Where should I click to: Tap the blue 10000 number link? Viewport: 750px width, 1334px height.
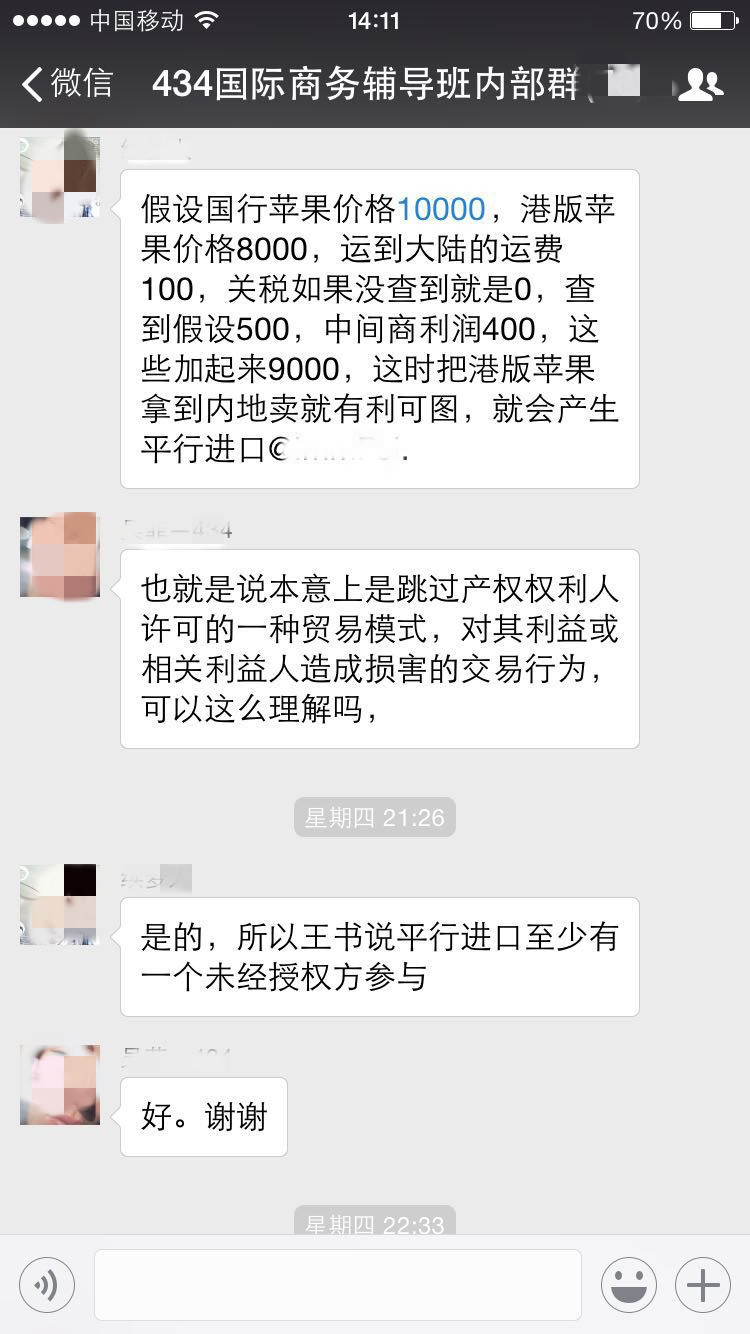[441, 210]
